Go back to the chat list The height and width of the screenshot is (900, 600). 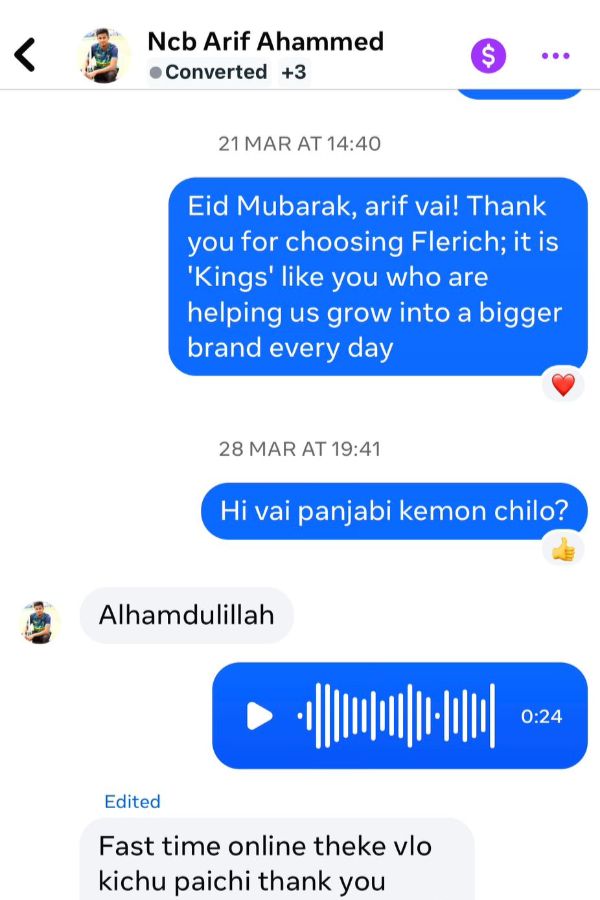pyautogui.click(x=26, y=55)
